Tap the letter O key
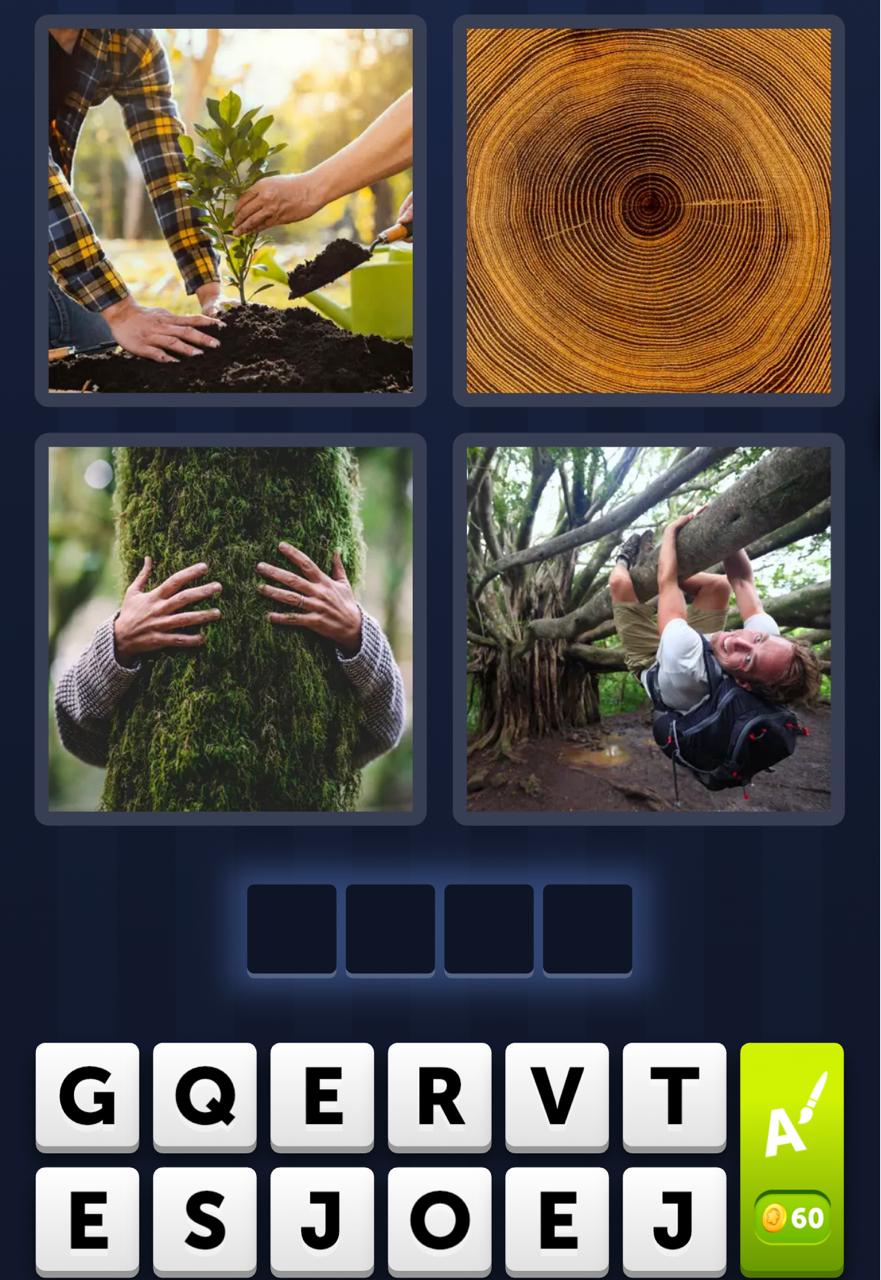 439,1220
